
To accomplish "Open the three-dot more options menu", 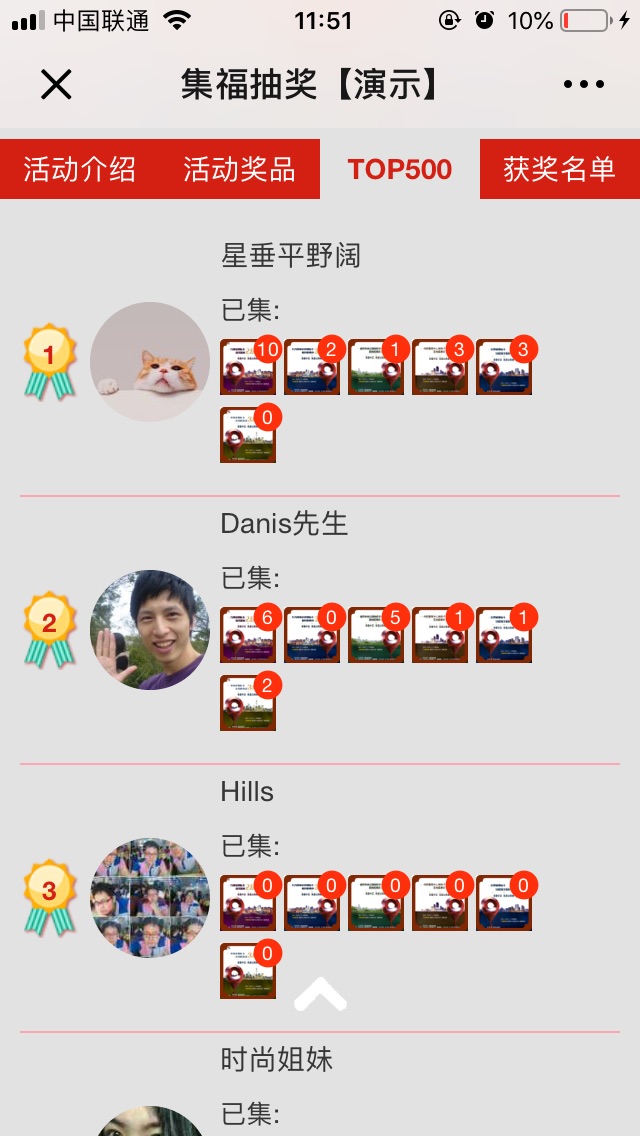I will tap(584, 85).
